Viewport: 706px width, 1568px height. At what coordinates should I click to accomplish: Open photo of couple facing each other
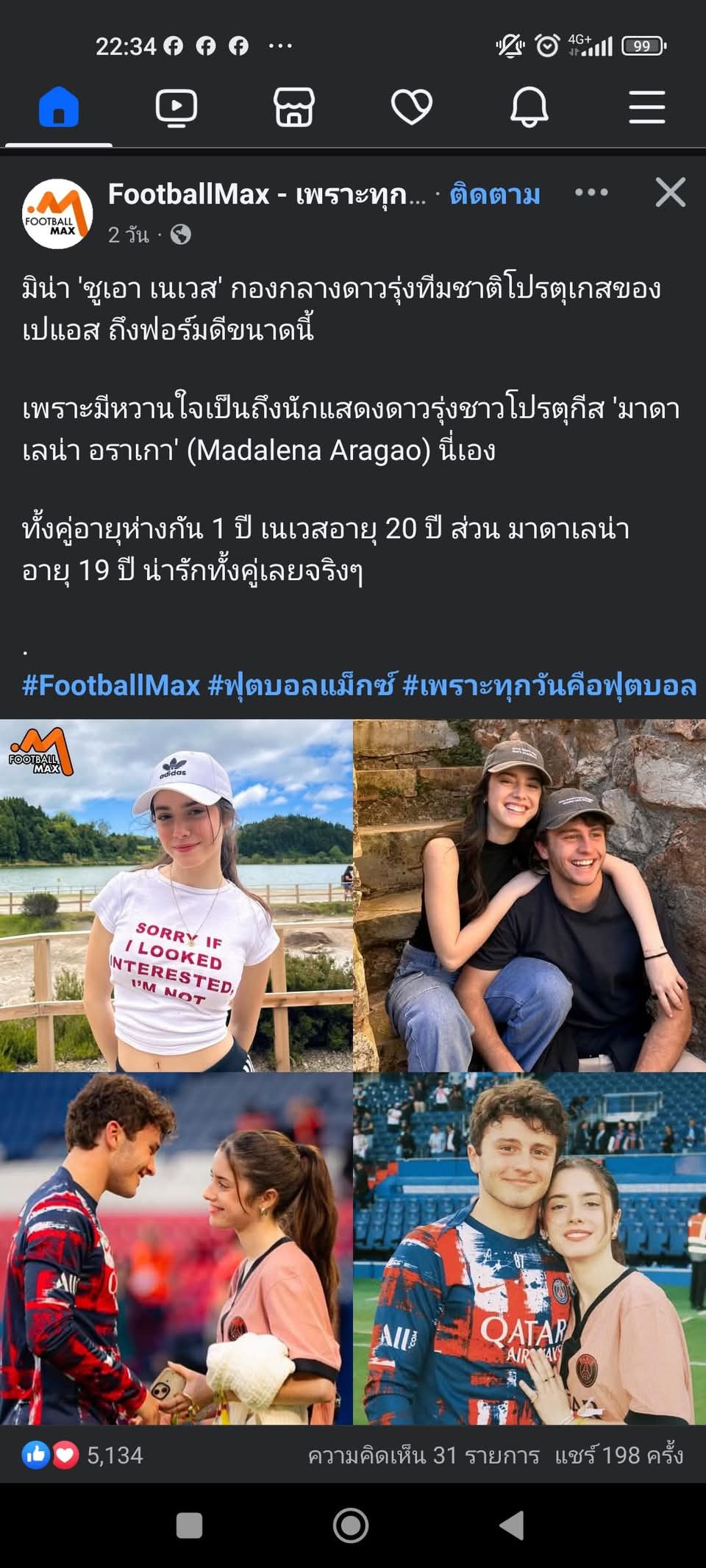[176, 1247]
